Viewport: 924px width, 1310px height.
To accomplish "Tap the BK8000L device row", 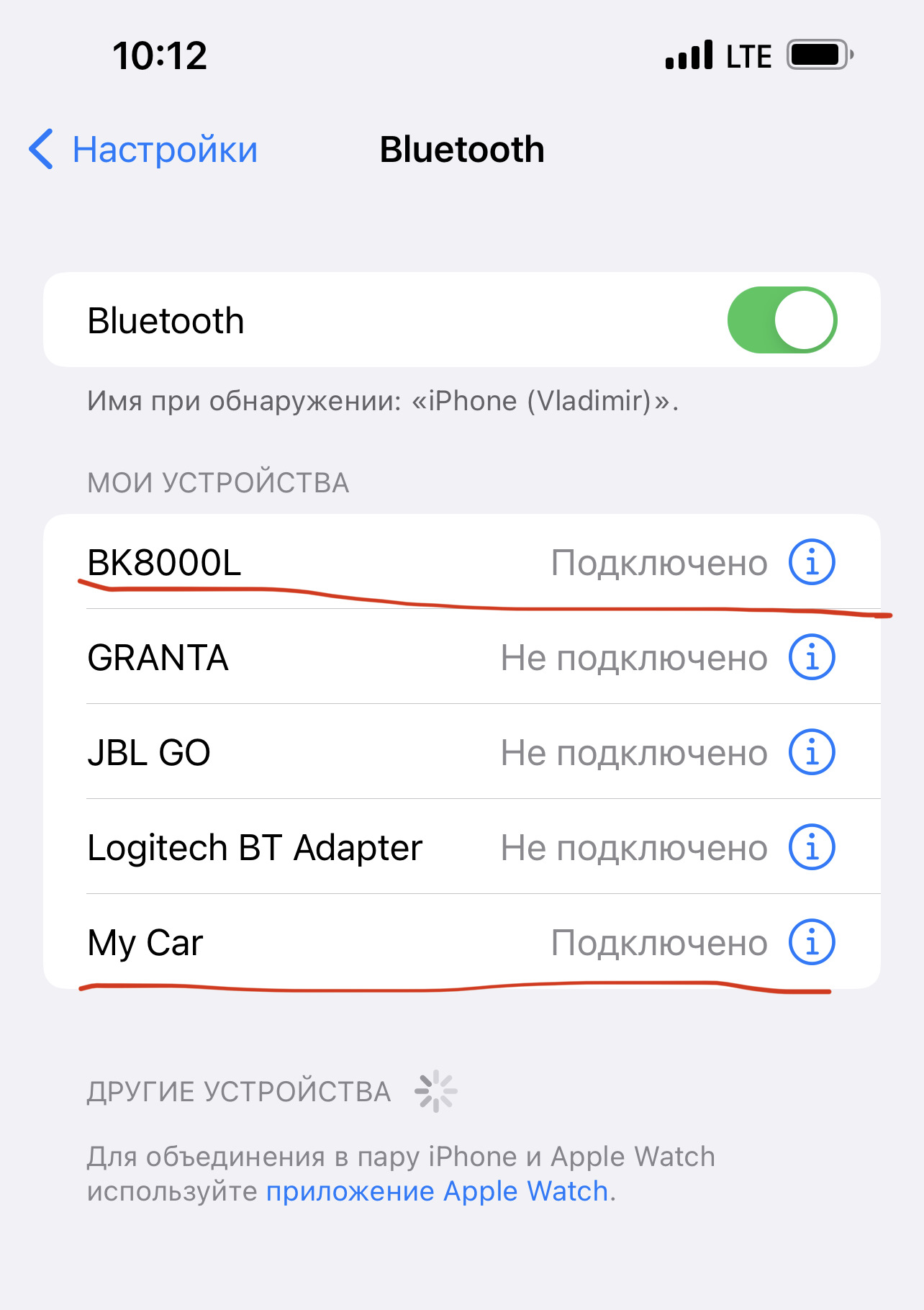I will click(x=360, y=562).
